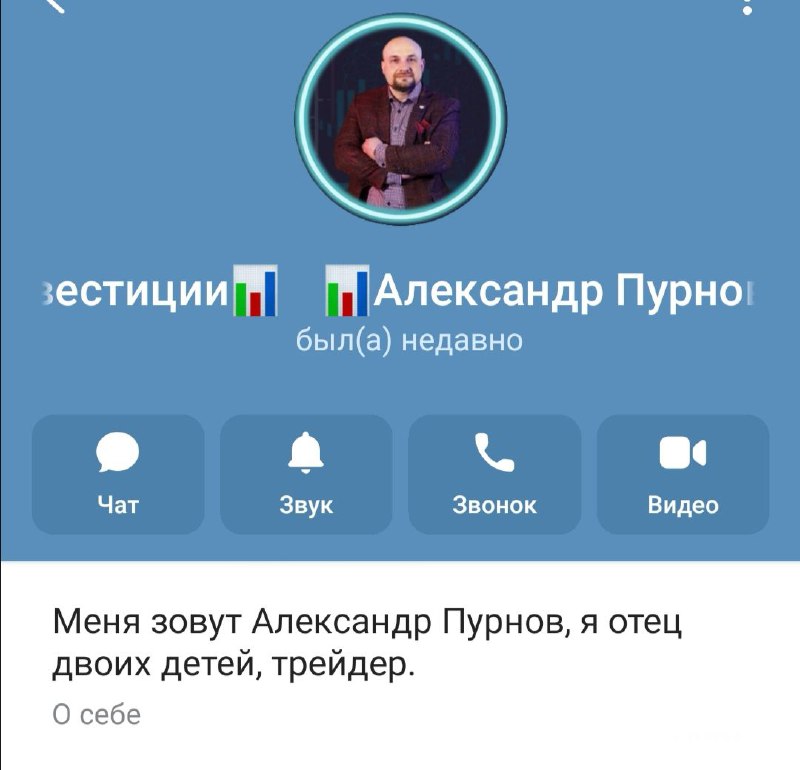Screen dimensions: 800x770
Task: Start a video call with Видео
Action: 683,474
